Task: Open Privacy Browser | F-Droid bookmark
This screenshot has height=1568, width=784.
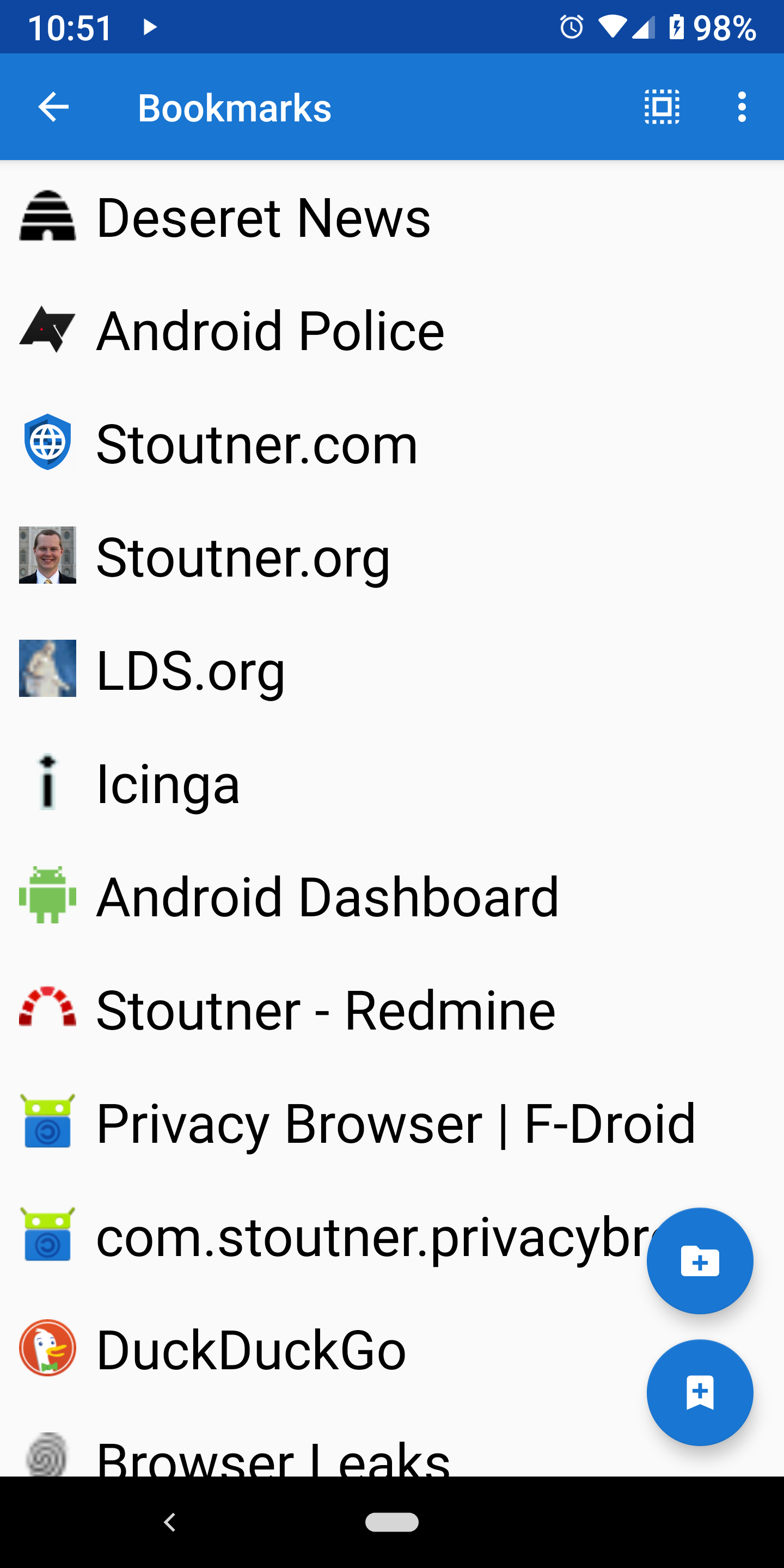Action: pos(396,1123)
